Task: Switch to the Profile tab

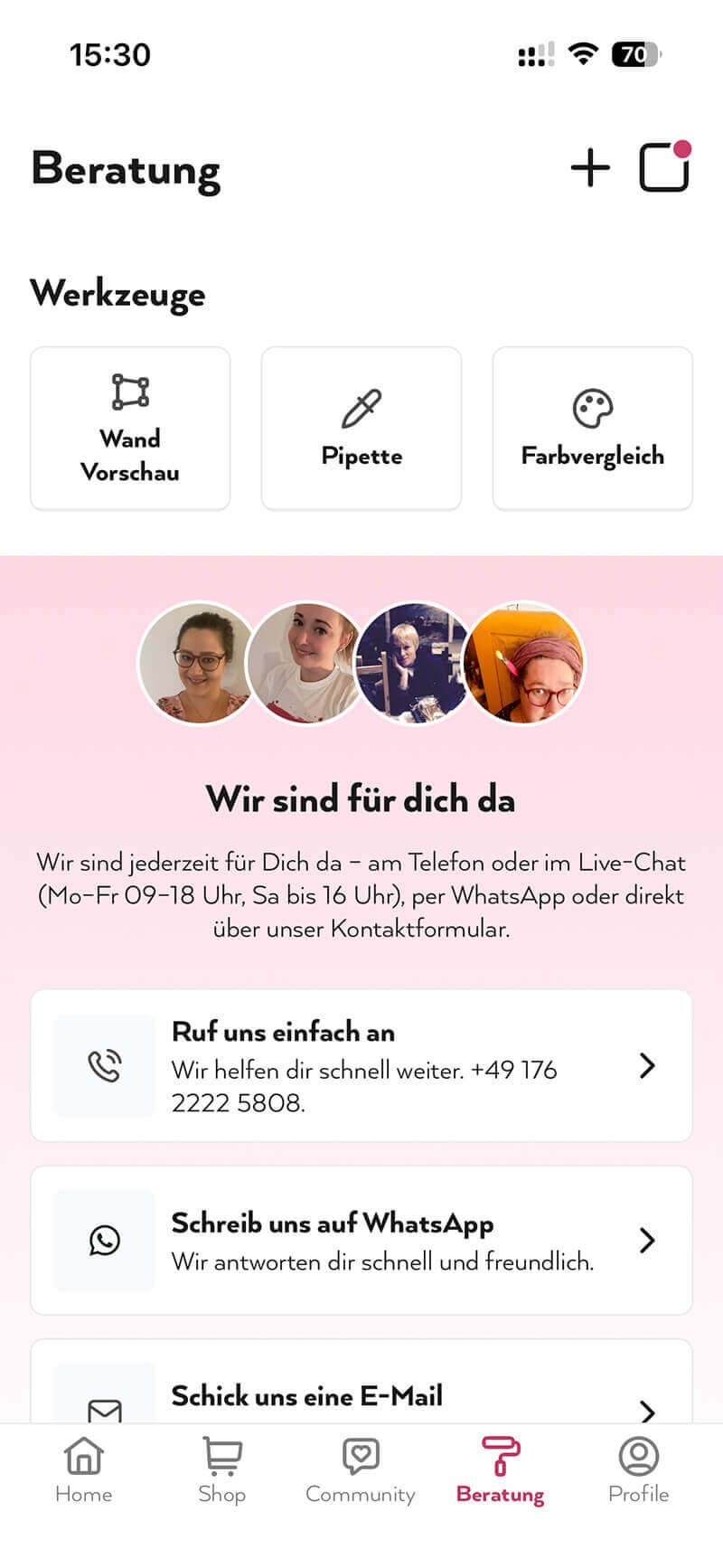Action: [638, 1469]
